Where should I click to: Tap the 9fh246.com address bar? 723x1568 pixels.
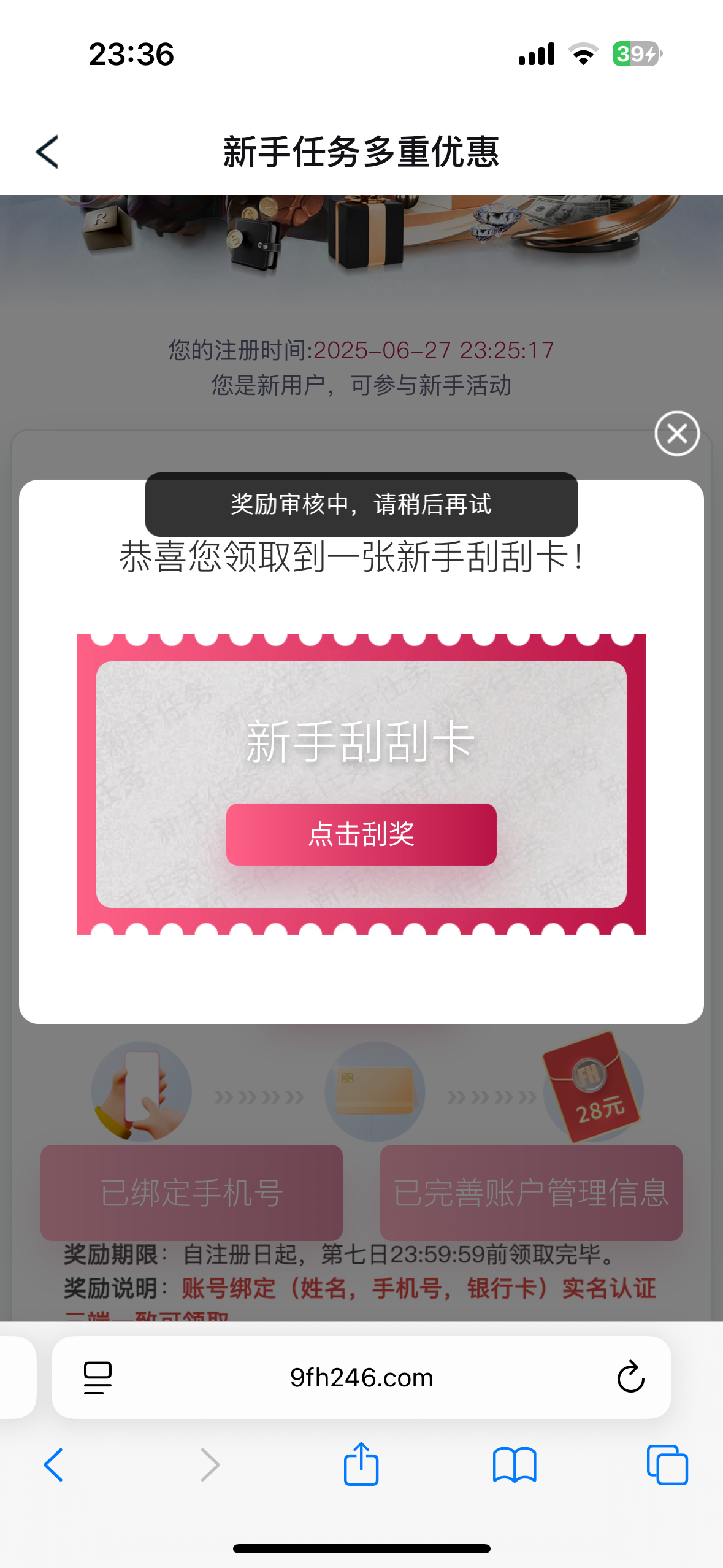pos(361,1378)
